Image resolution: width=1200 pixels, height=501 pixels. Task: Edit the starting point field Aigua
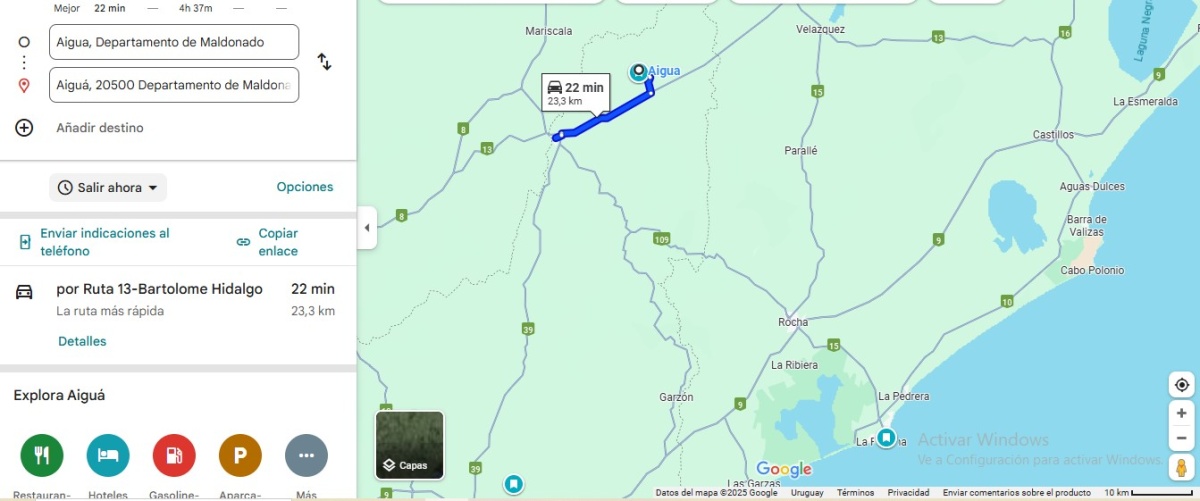pyautogui.click(x=174, y=42)
